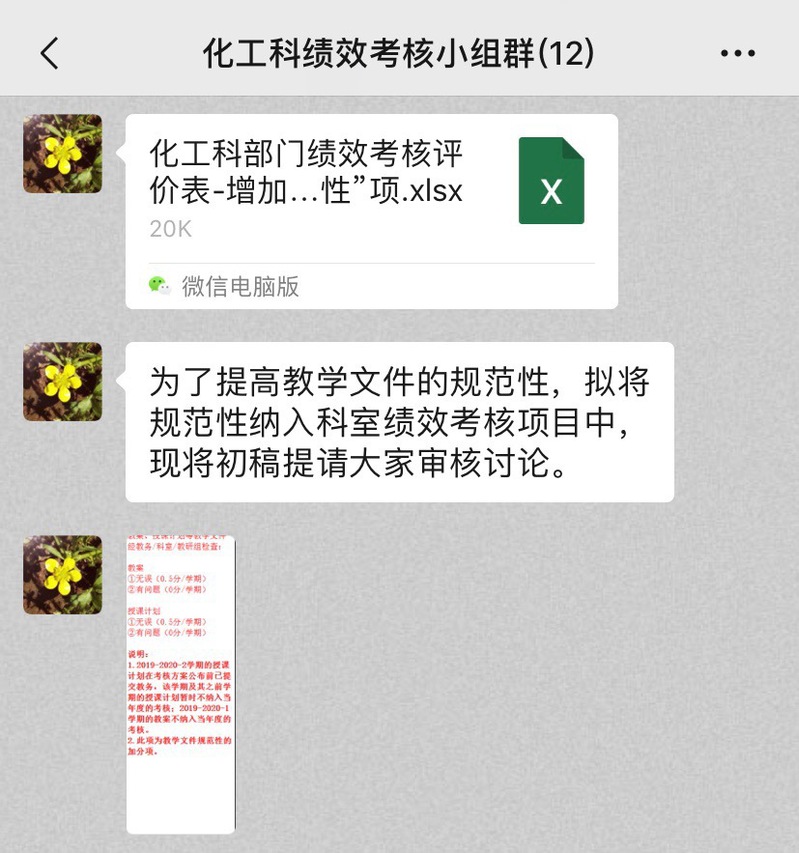Open the red-text image message
This screenshot has height=853, width=799.
(181, 684)
